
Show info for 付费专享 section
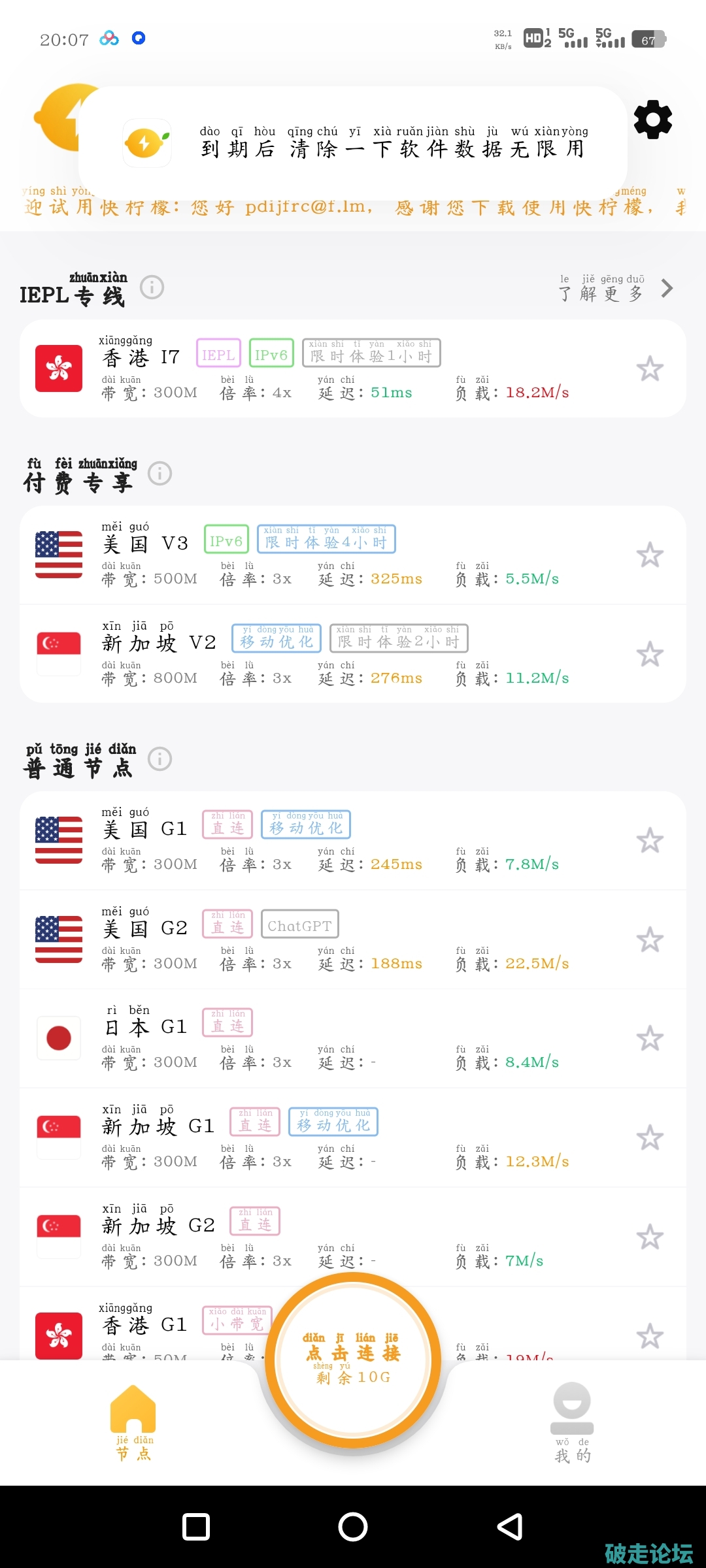tap(160, 473)
